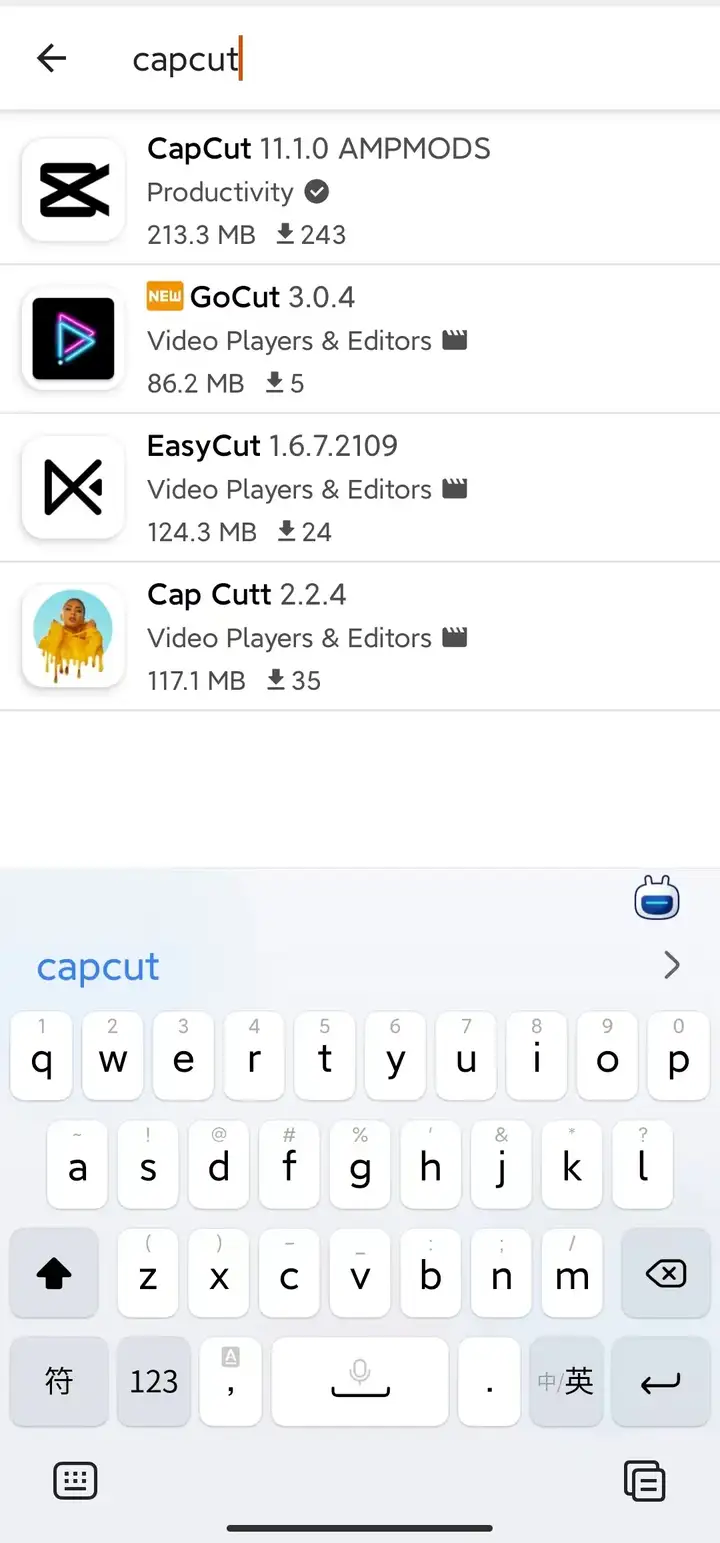Tap the keyboard backspace key

point(665,1273)
